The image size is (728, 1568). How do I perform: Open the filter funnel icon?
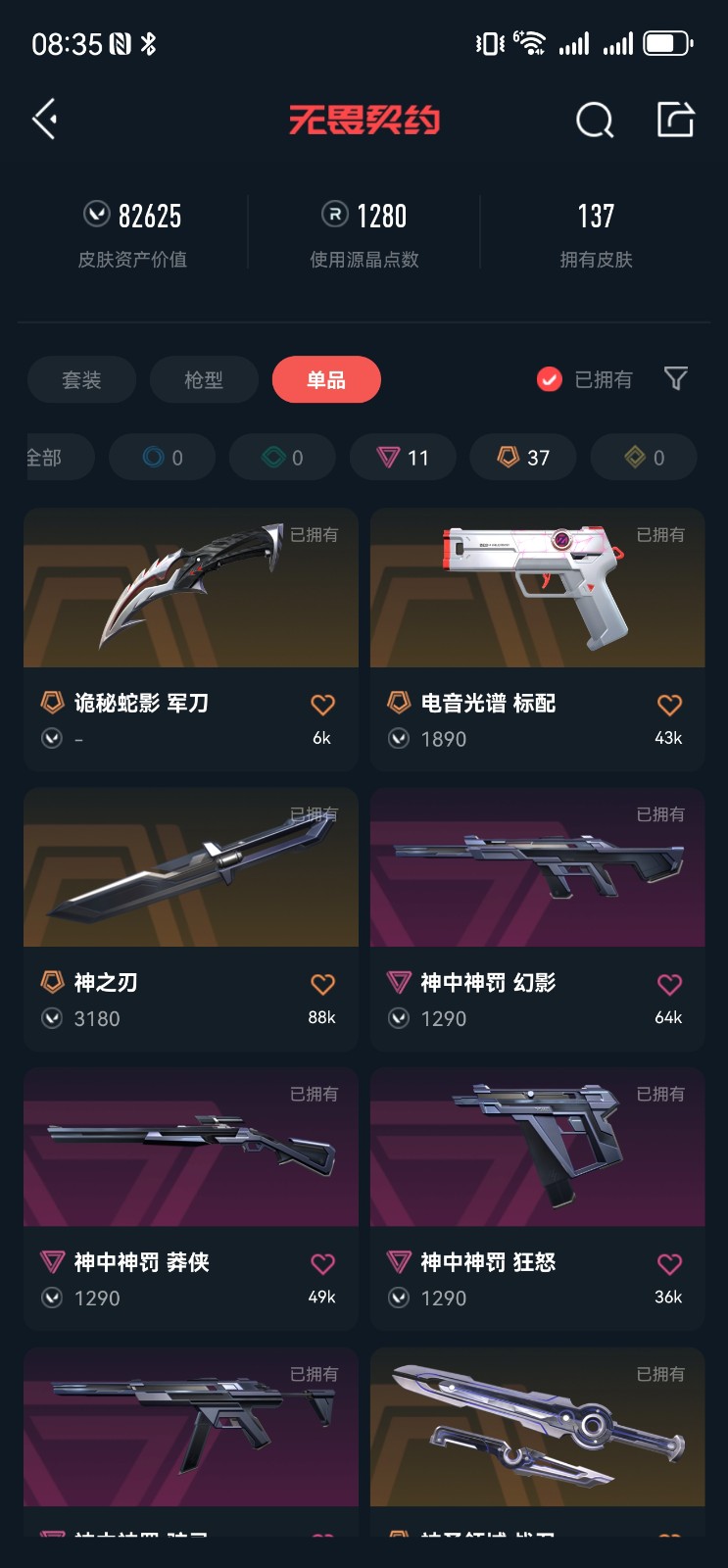pyautogui.click(x=675, y=378)
